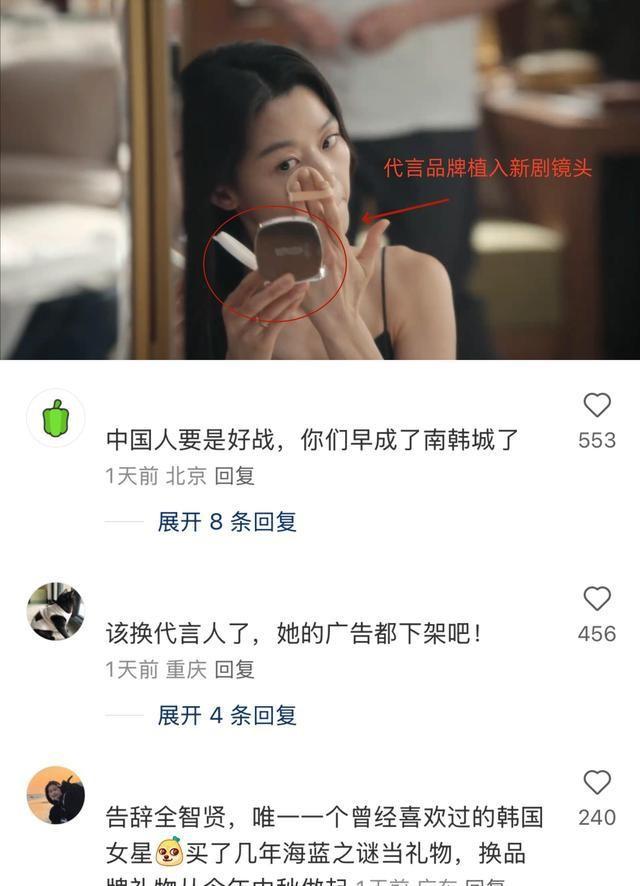Open the avatar of the 告辞全智贤 commenter
Image resolution: width=640 pixels, height=886 pixels.
(55, 796)
